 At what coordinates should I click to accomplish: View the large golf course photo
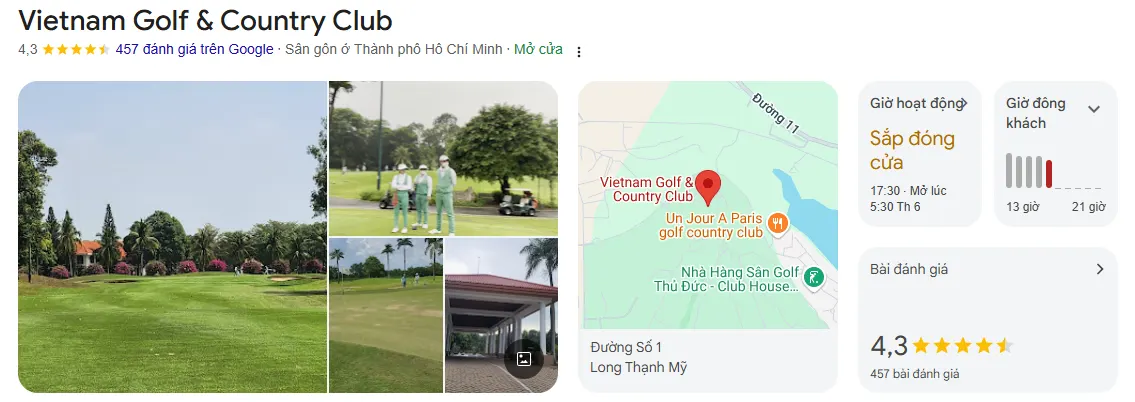[172, 236]
